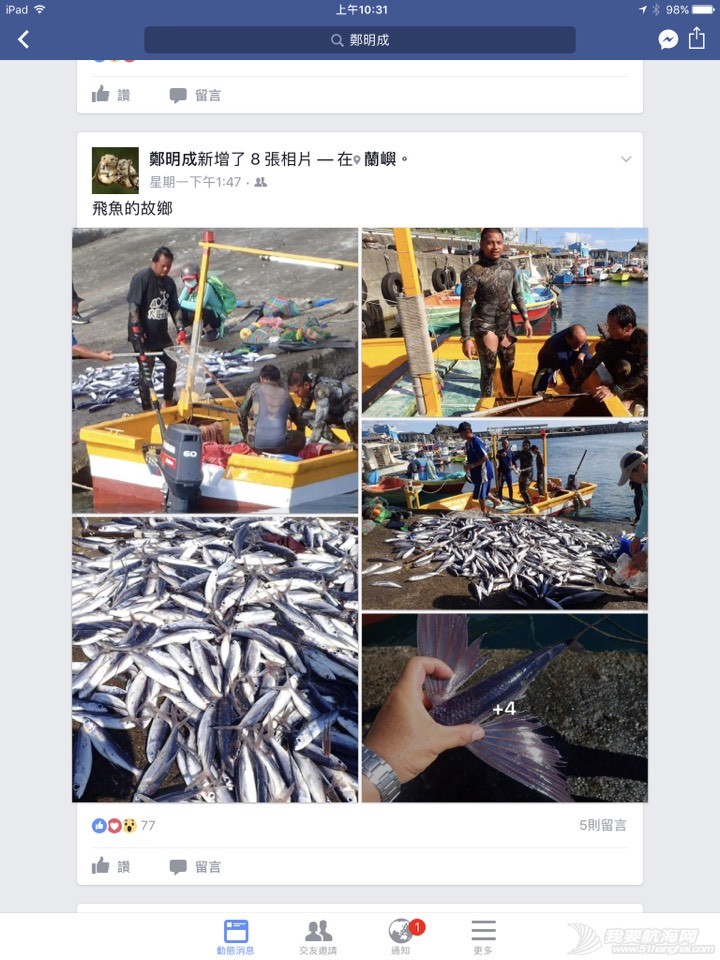The width and height of the screenshot is (720, 960).
Task: Open the photo of the diver standing in the boat
Action: 504,322
